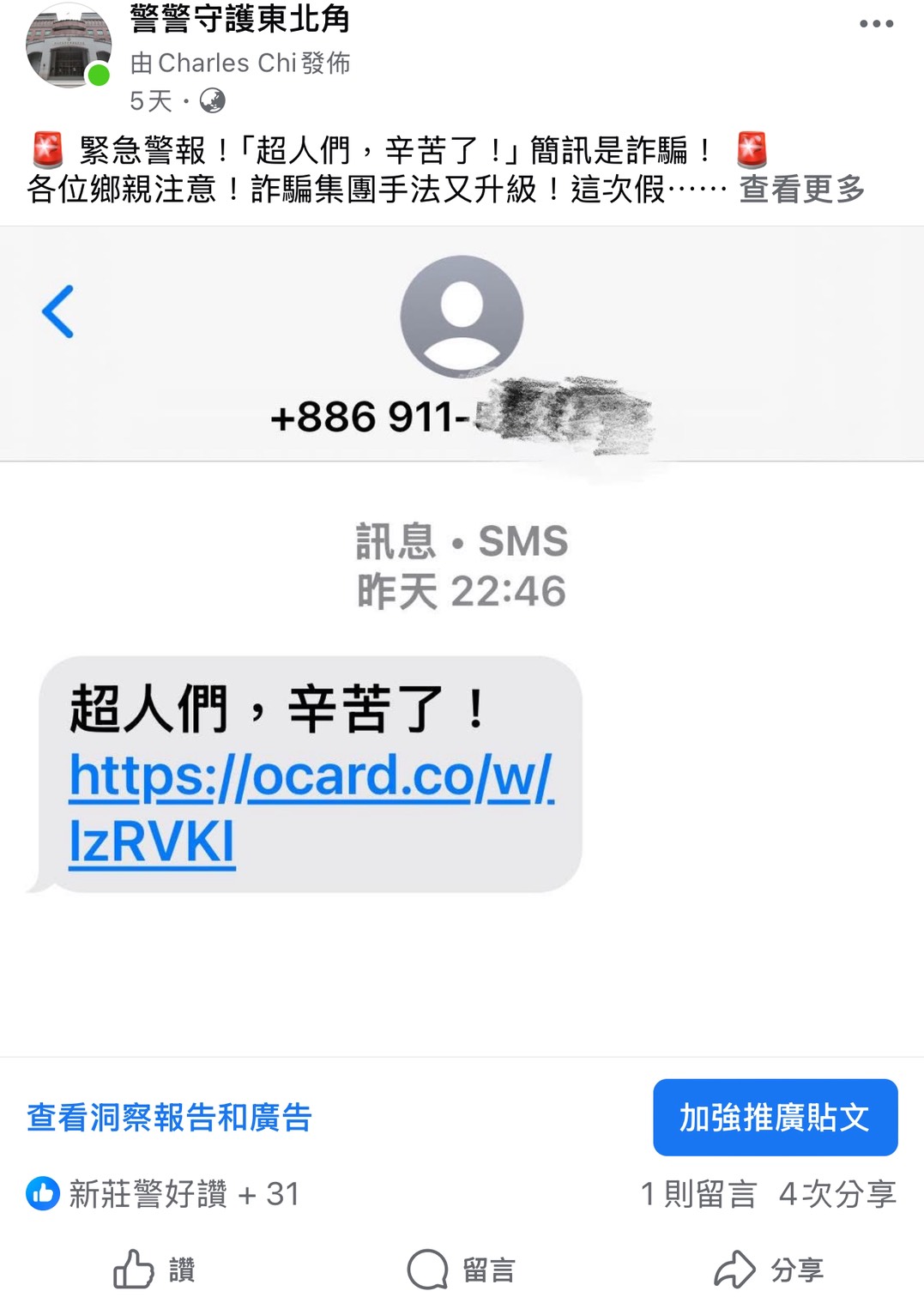Share this post with 分享
924x1303 pixels.
coord(769,1270)
